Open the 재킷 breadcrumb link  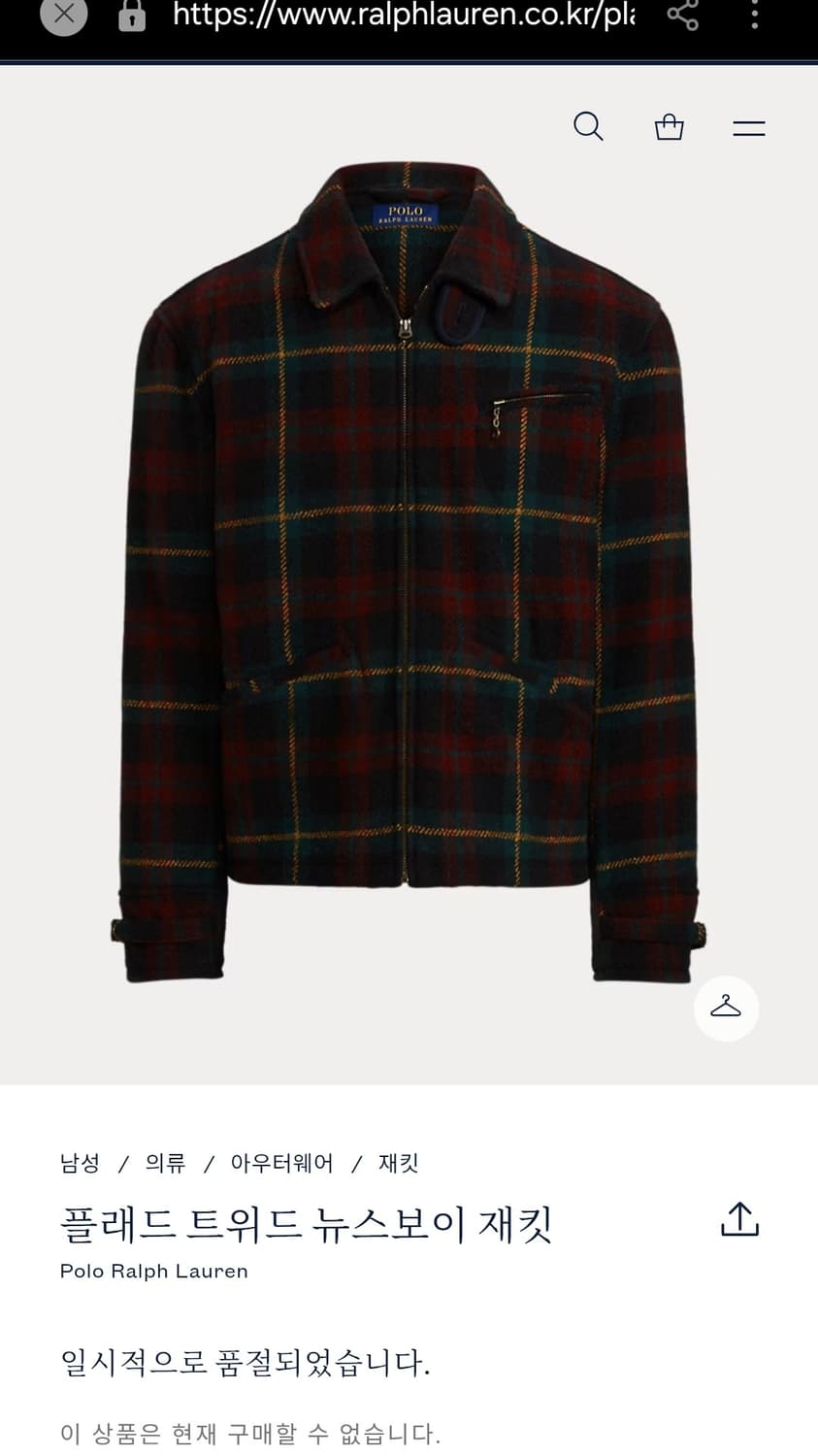tap(398, 1163)
